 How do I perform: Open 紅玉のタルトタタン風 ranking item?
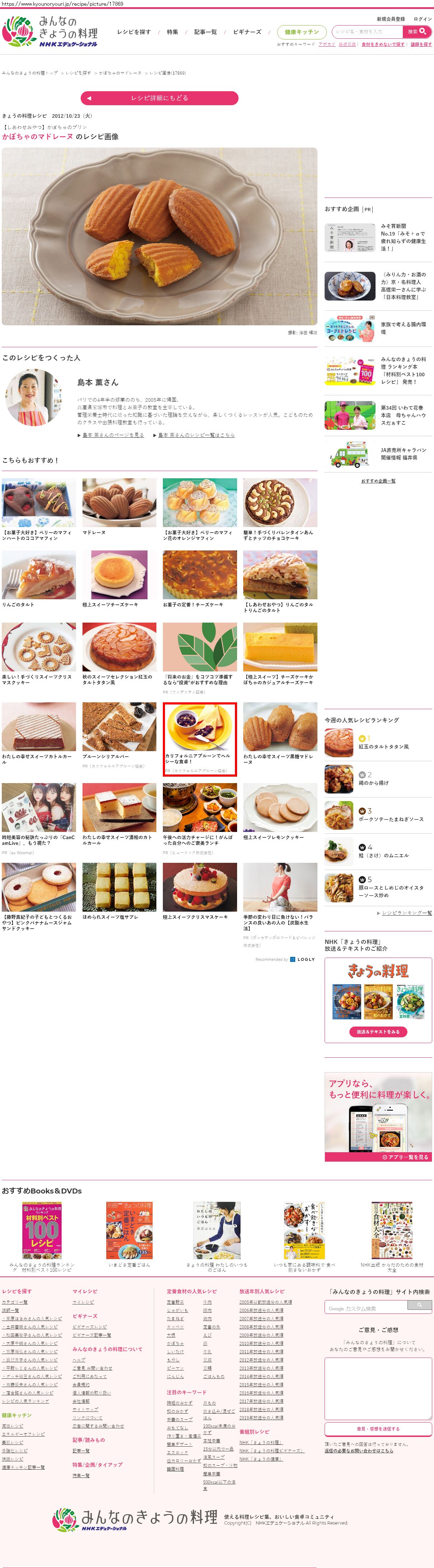coord(383,746)
